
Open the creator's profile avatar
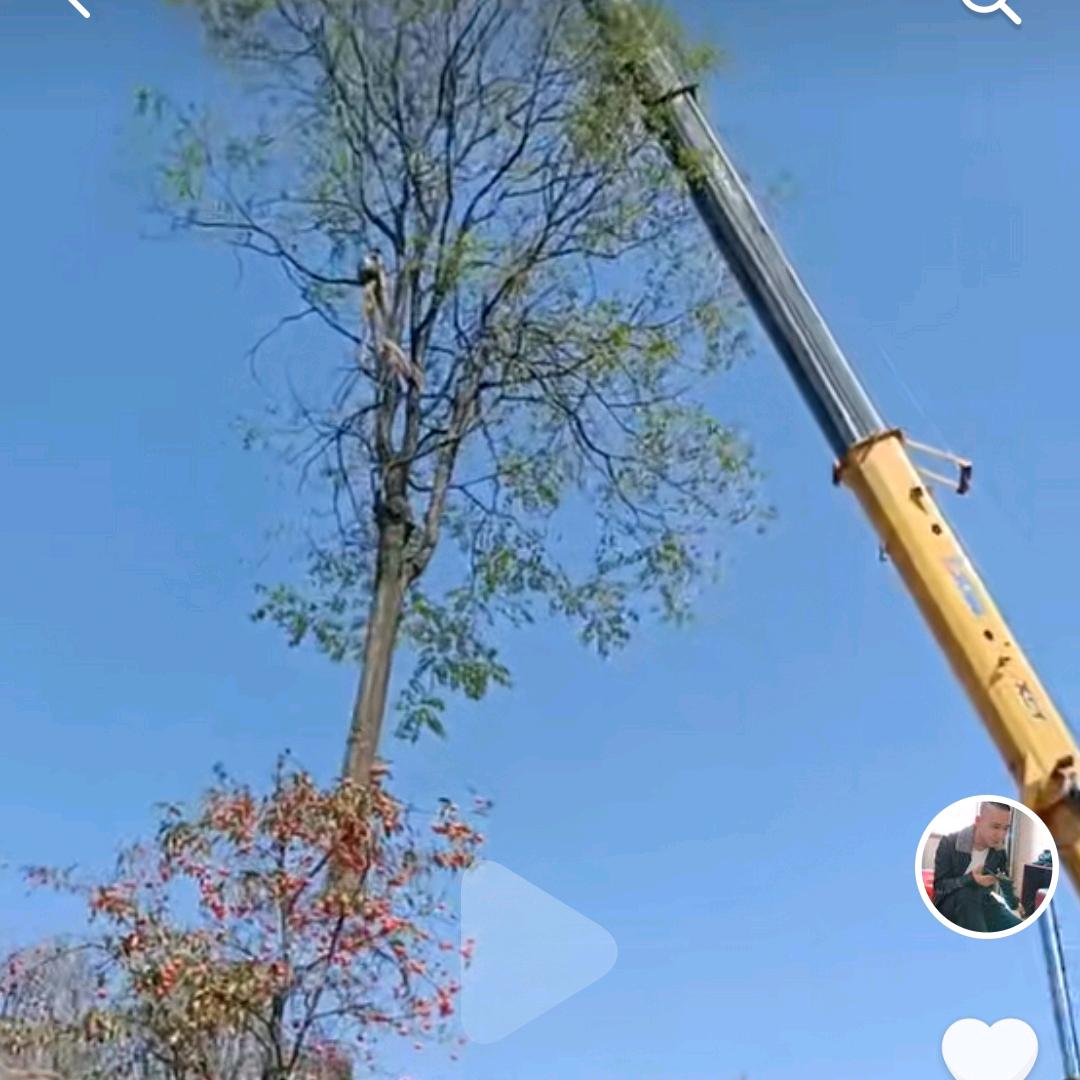pos(986,867)
